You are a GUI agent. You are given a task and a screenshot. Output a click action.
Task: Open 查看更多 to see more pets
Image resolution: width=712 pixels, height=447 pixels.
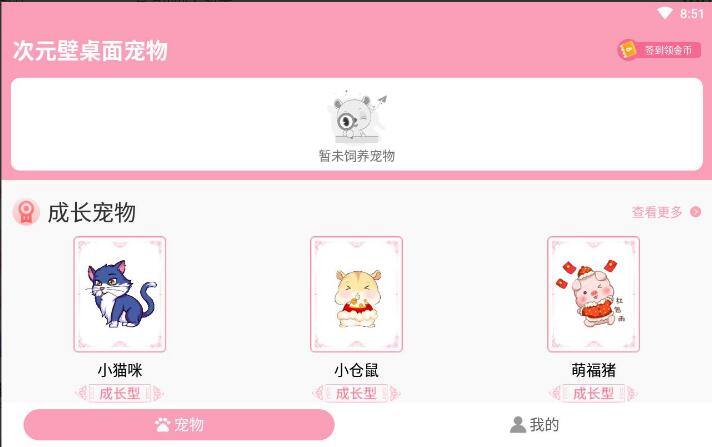665,212
